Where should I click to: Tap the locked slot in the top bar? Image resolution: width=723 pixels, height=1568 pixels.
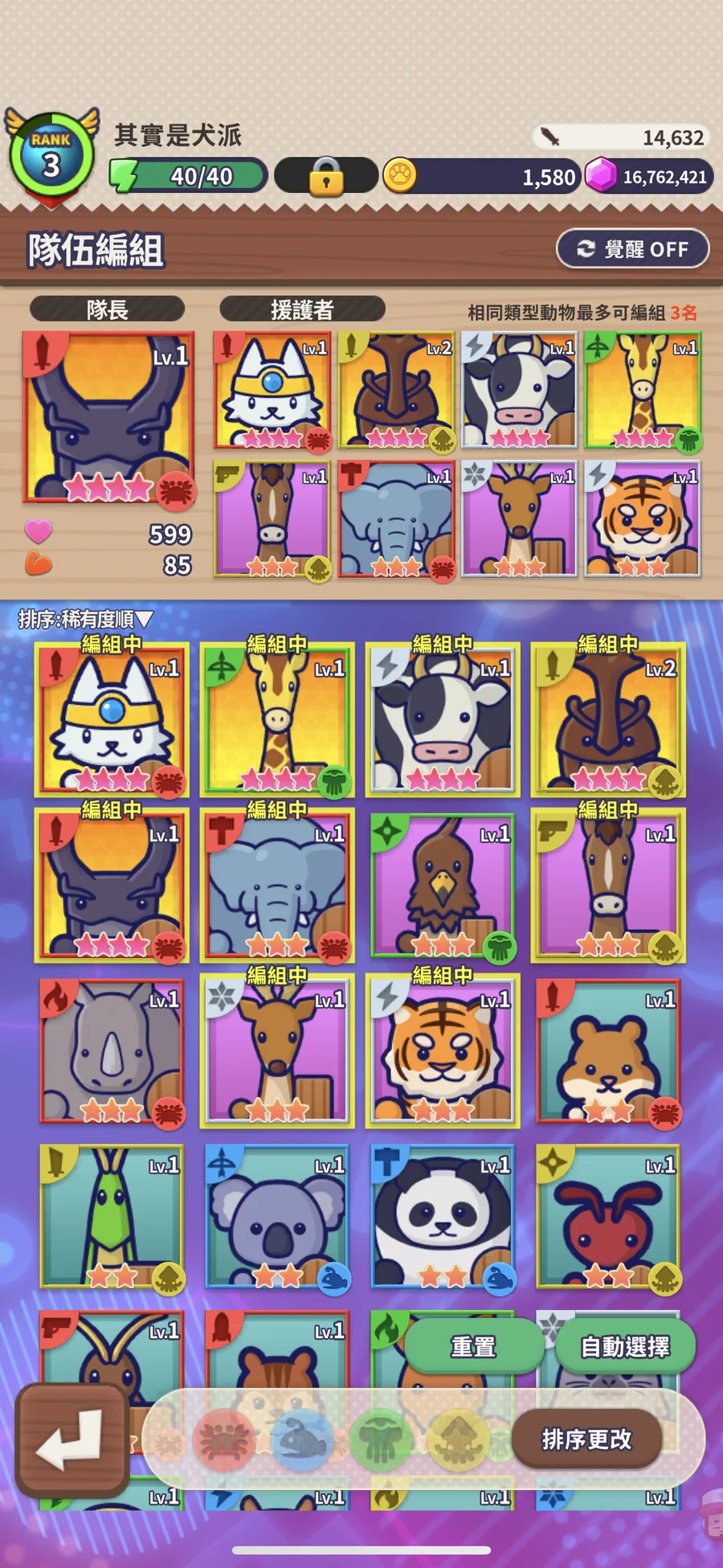[x=326, y=176]
